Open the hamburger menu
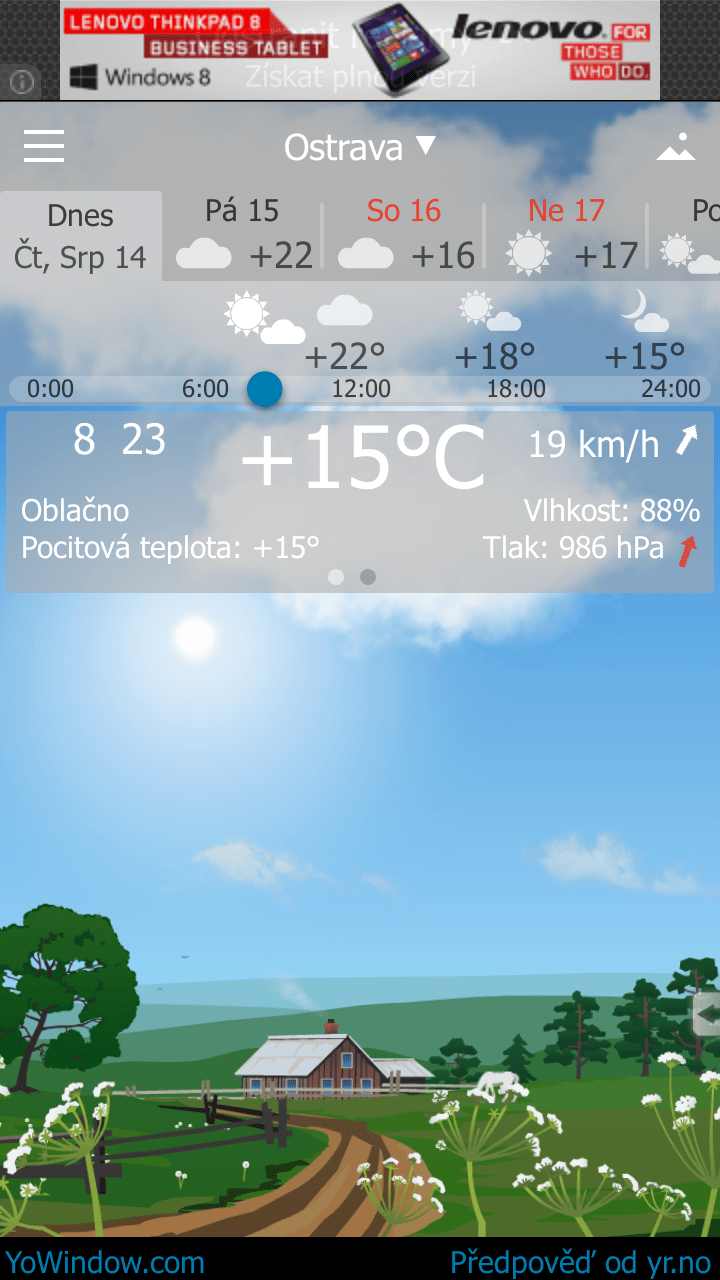Viewport: 720px width, 1280px height. coord(44,147)
